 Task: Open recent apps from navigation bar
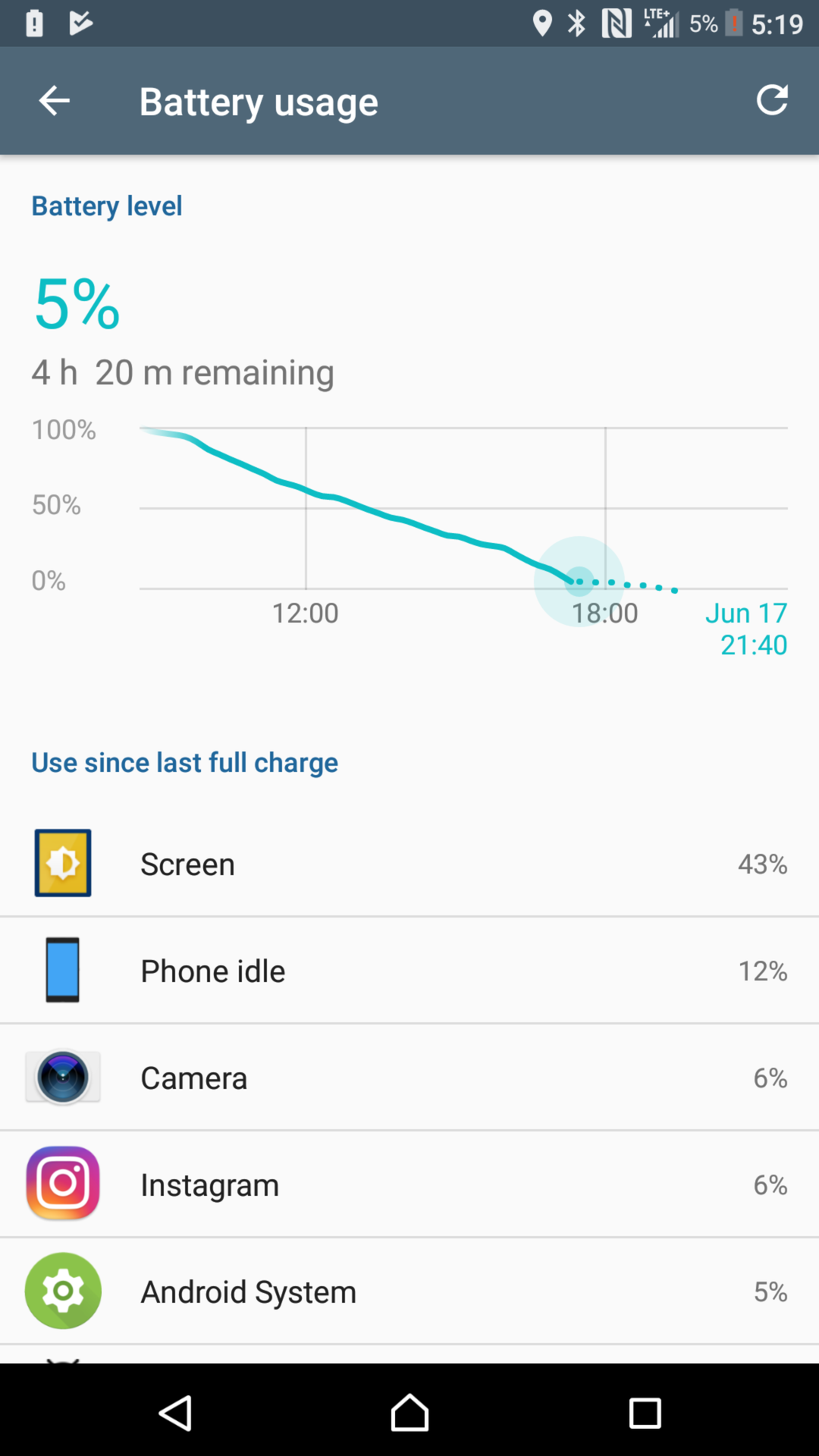(645, 1414)
